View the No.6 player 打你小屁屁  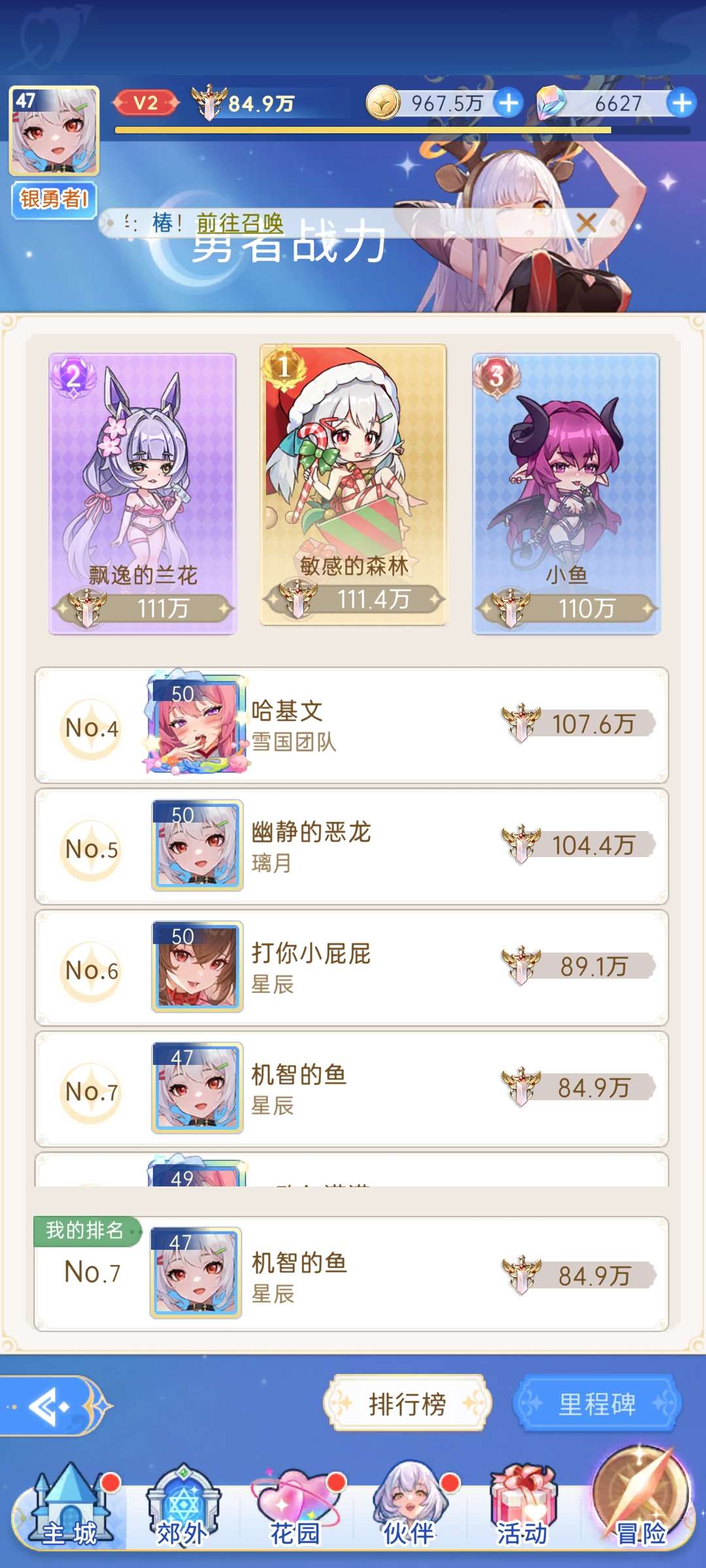click(x=352, y=968)
